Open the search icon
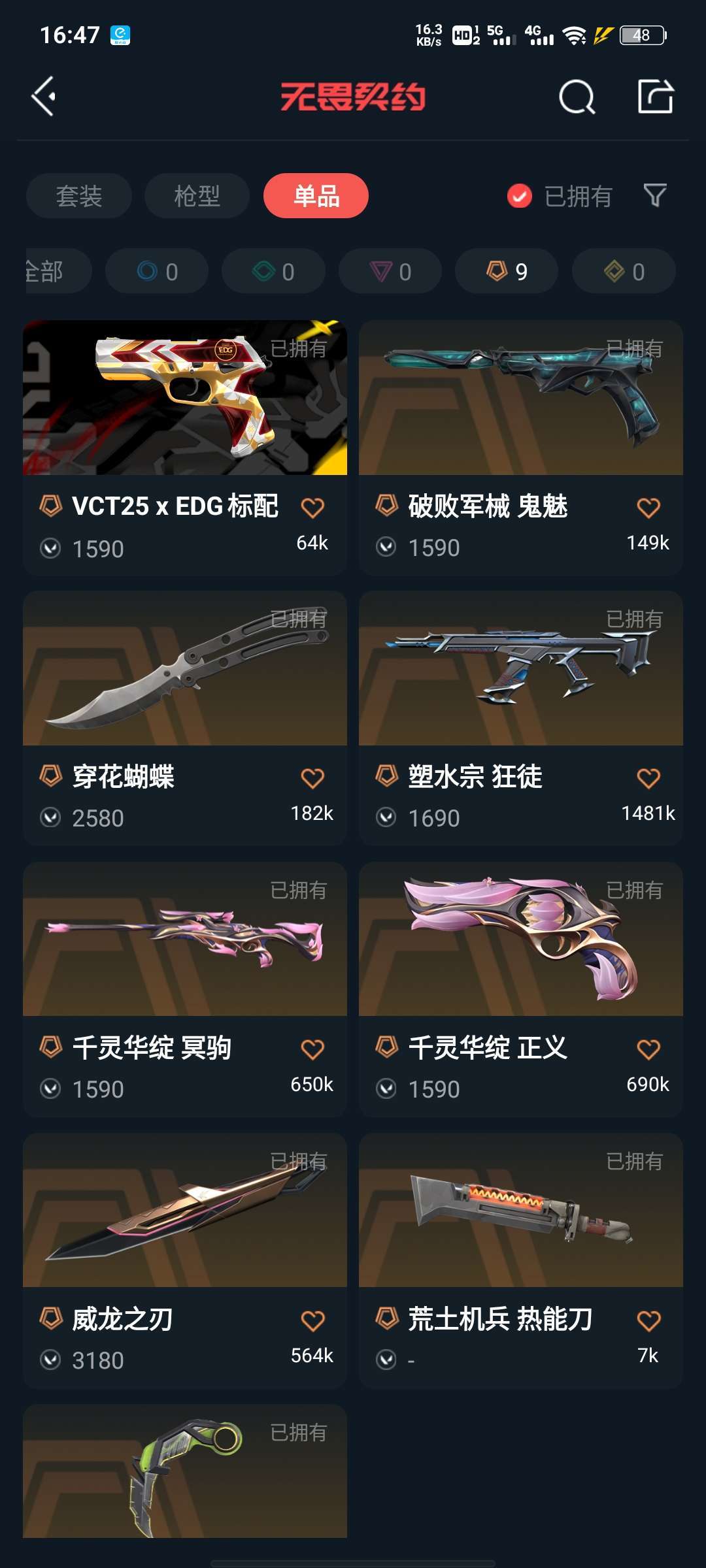Viewport: 706px width, 1568px height. pos(577,97)
